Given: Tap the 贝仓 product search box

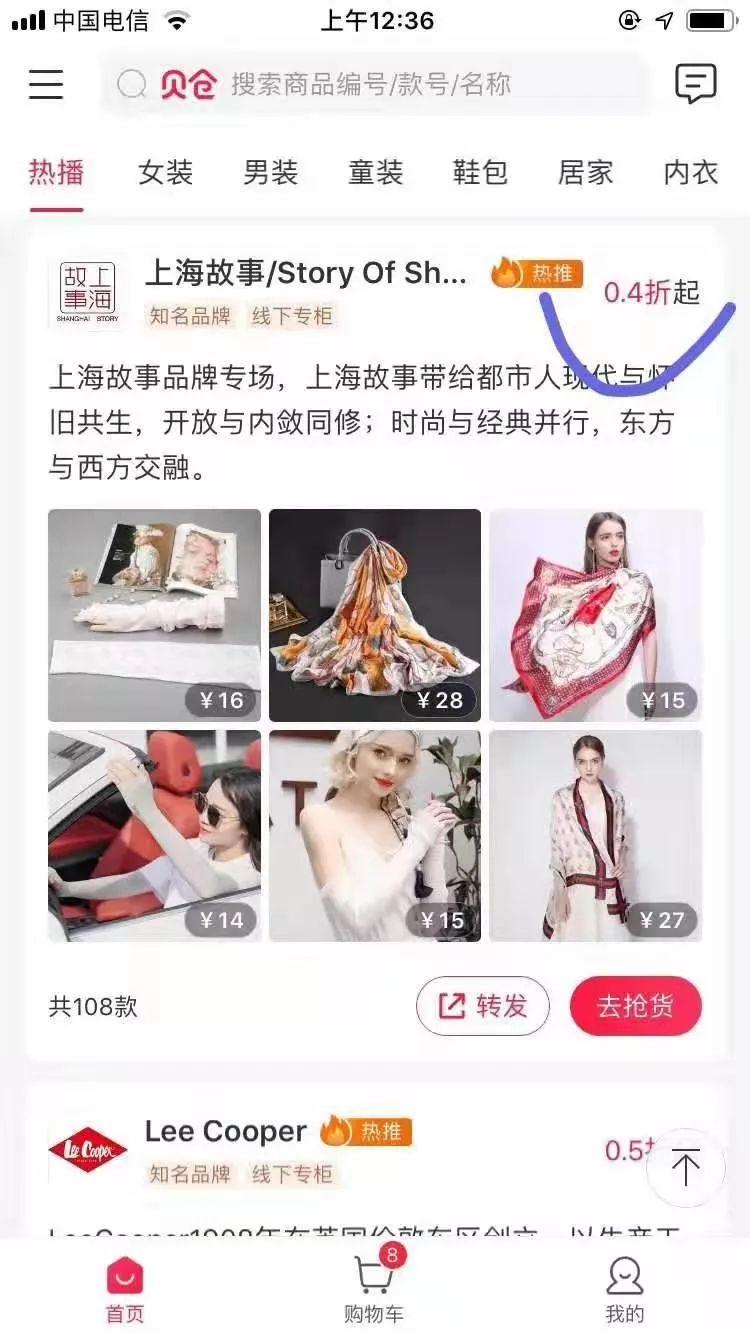Looking at the screenshot, I should point(375,84).
